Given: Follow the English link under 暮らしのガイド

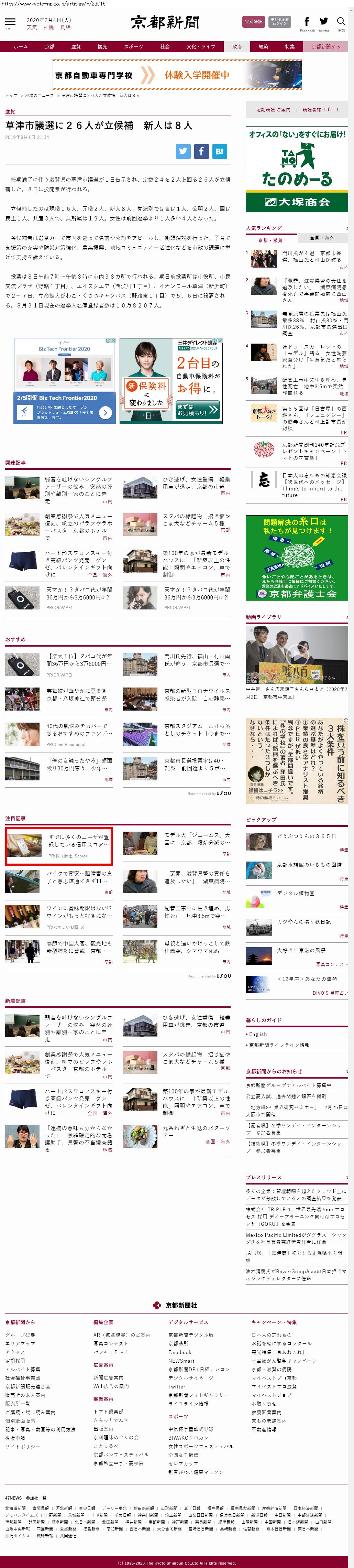Looking at the screenshot, I should 258,1034.
